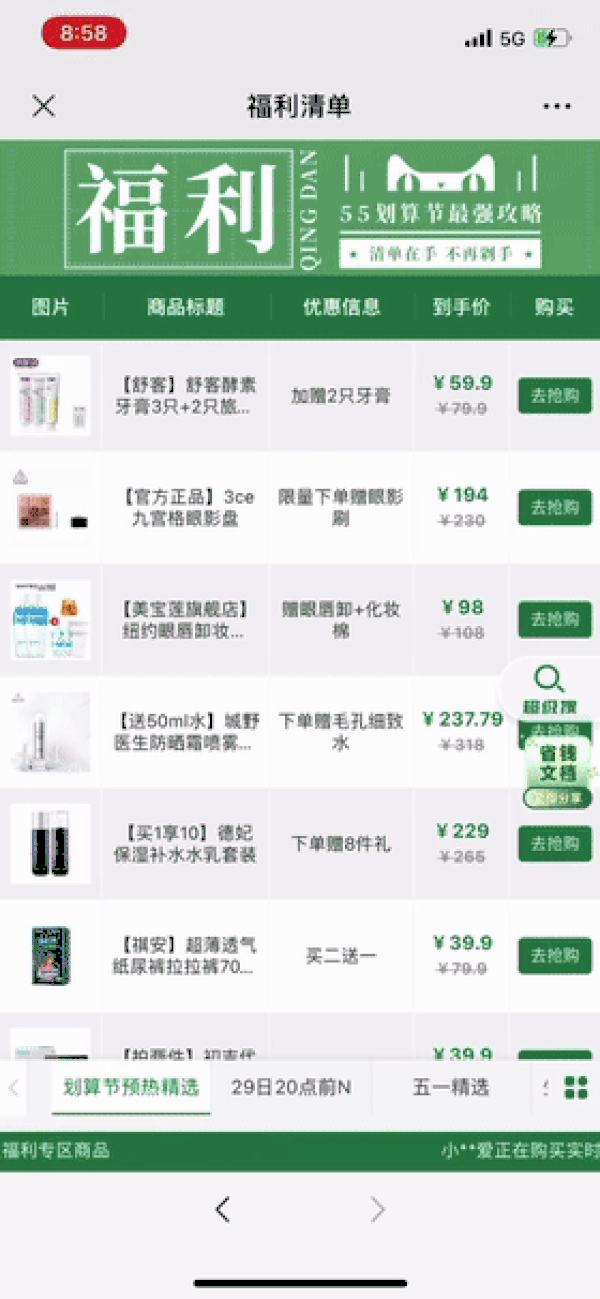Open the three-dot overflow menu

pos(556,106)
